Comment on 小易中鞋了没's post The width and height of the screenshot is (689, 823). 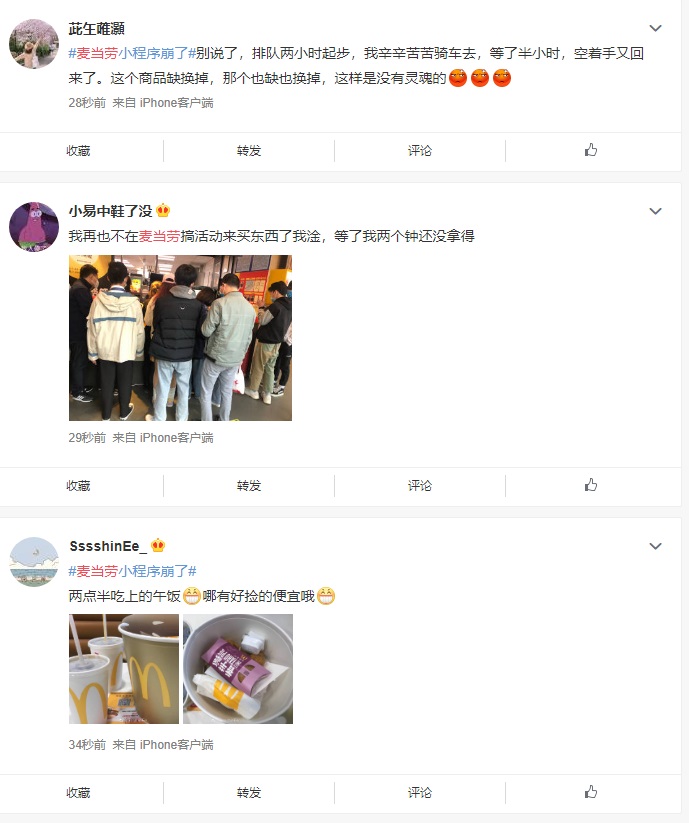click(x=420, y=485)
